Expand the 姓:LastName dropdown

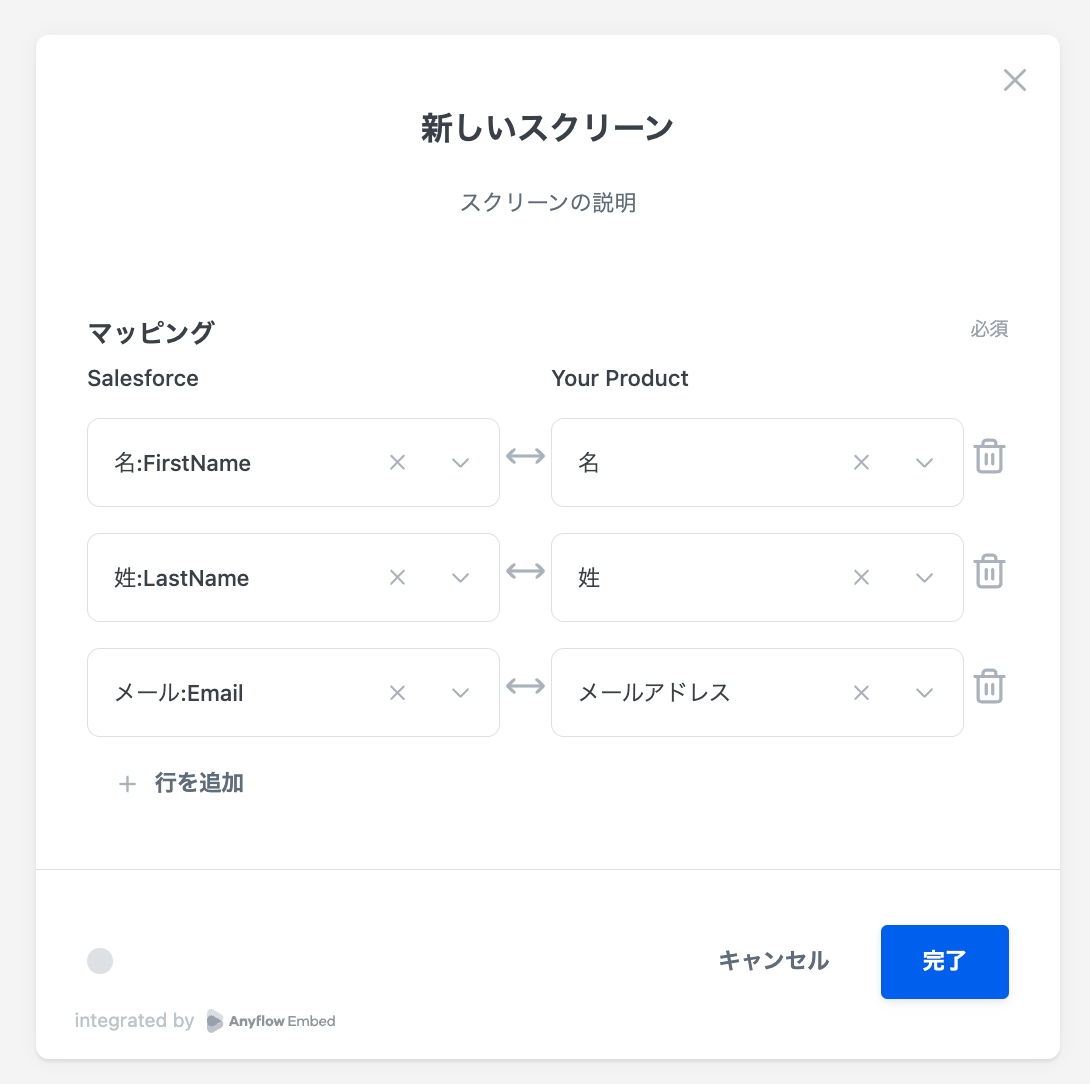(460, 577)
